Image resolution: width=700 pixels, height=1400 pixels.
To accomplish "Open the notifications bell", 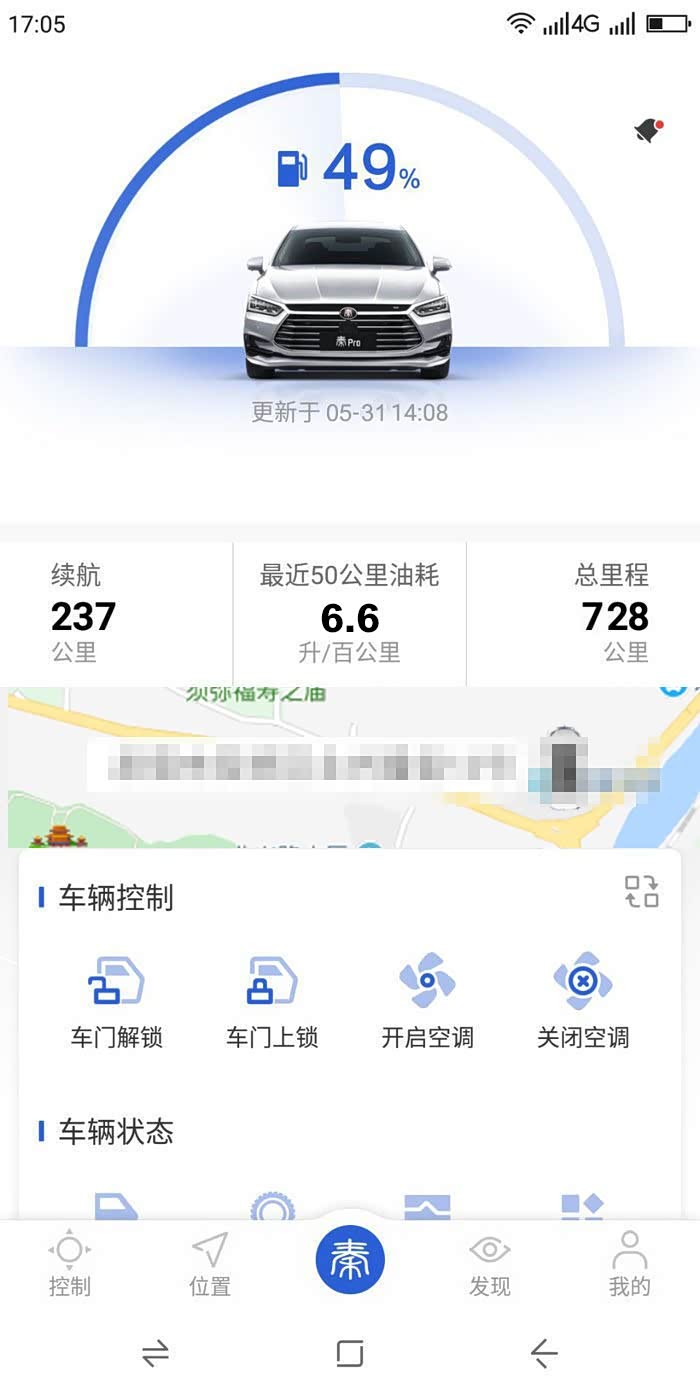I will [x=647, y=131].
